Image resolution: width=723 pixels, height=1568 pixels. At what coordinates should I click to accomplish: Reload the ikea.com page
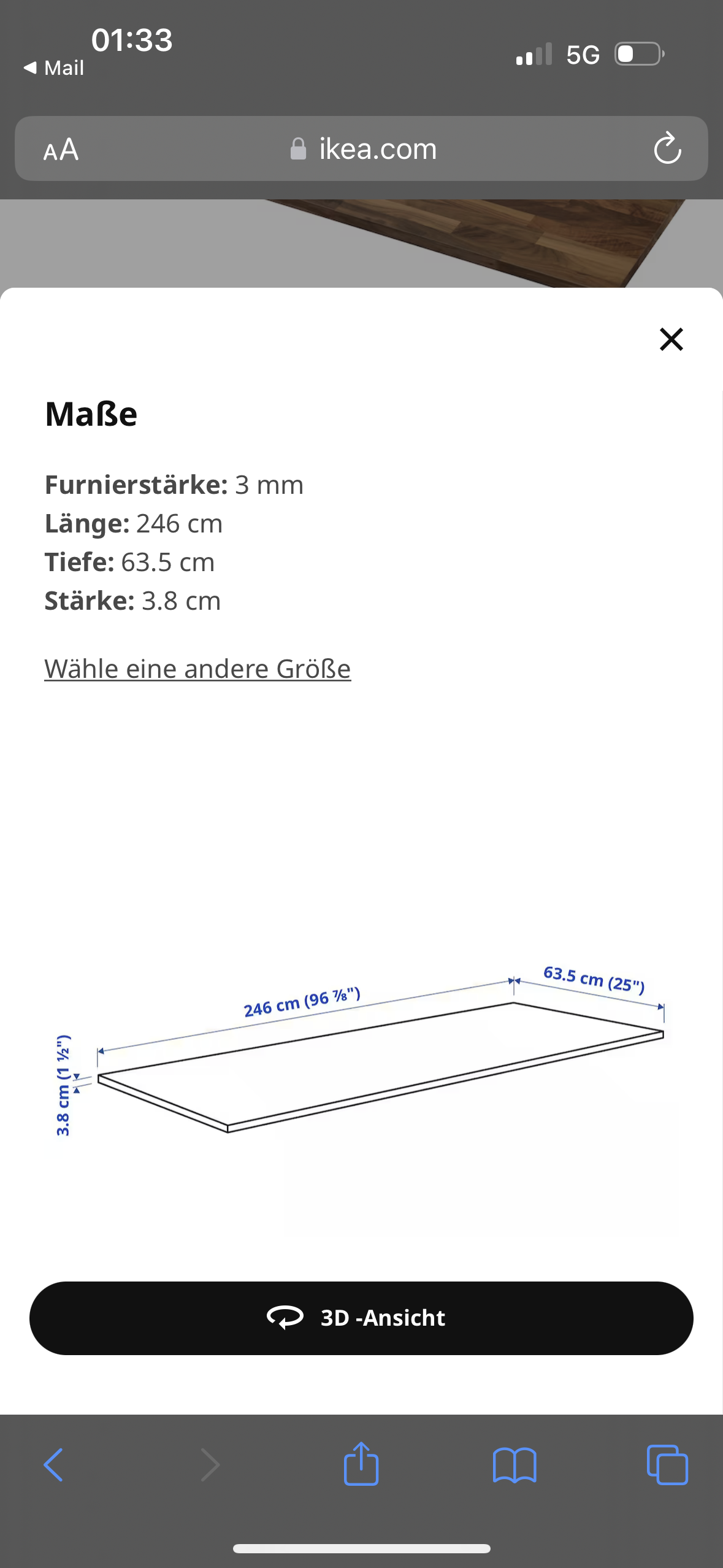(667, 149)
